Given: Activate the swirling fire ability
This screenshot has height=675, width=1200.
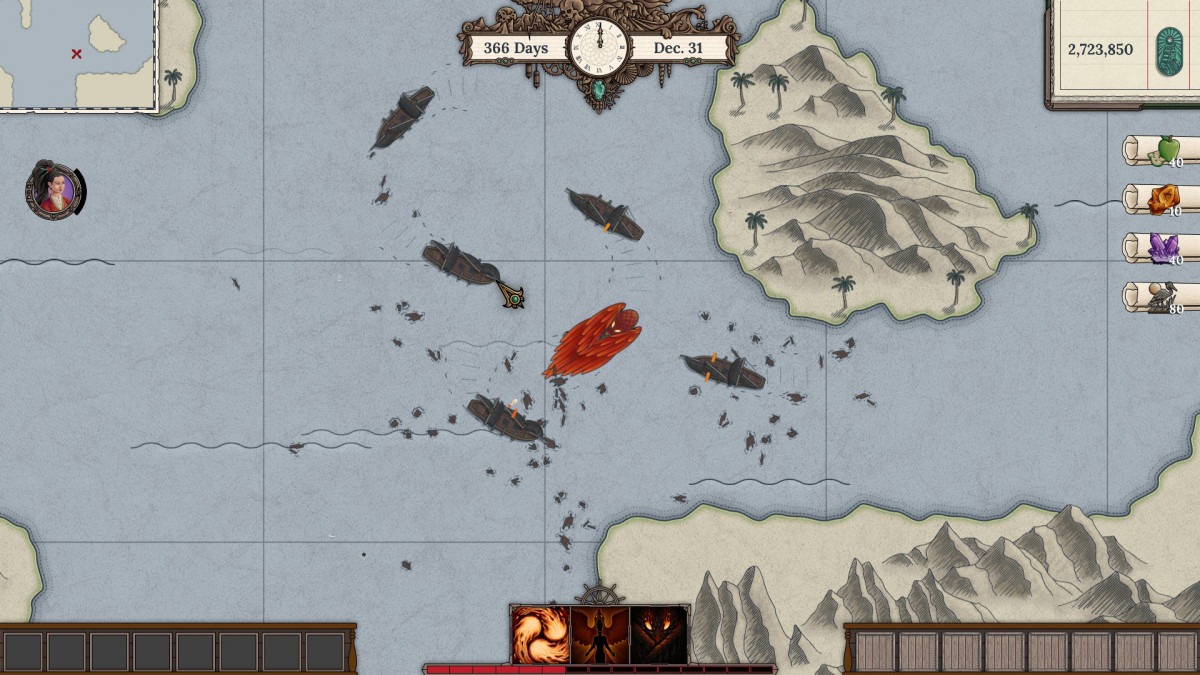Looking at the screenshot, I should coord(541,635).
